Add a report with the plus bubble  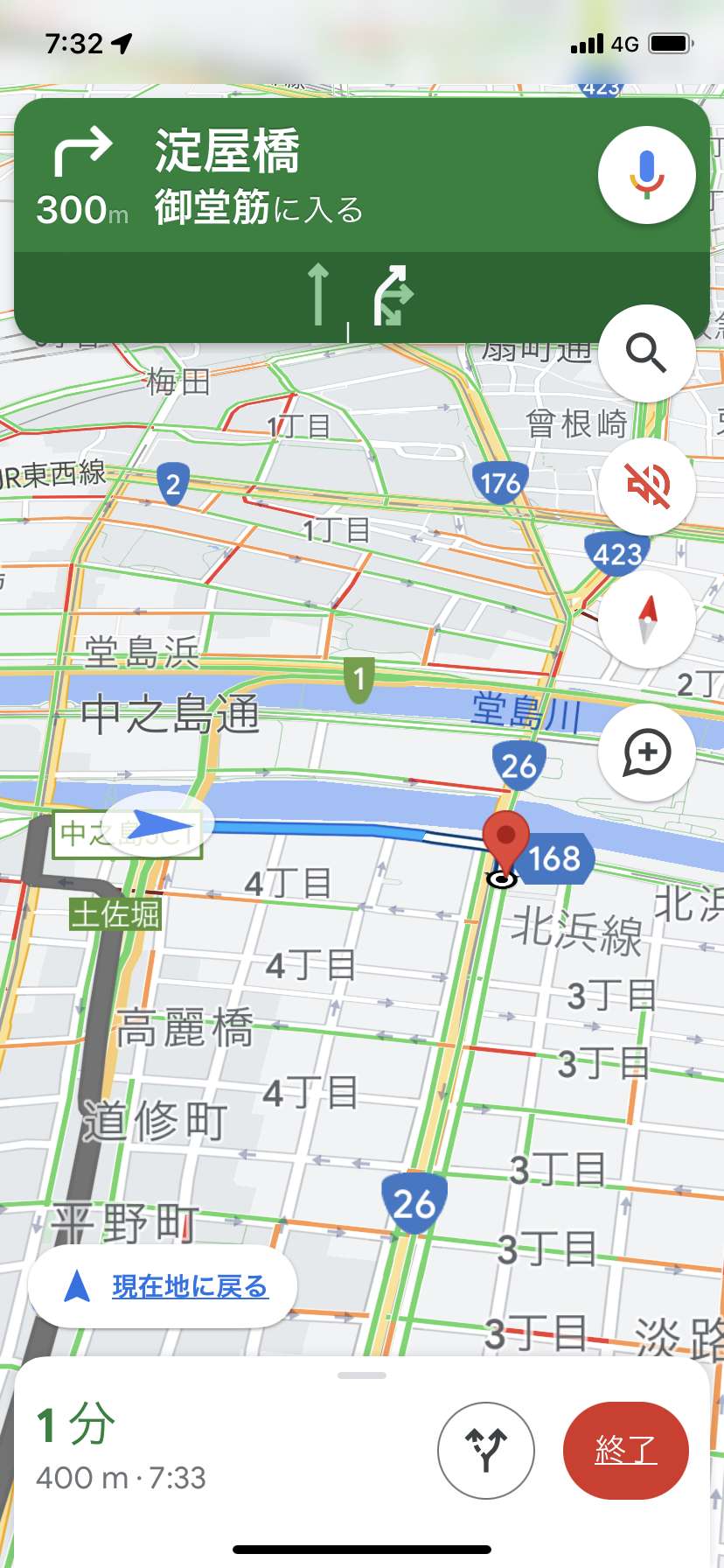pyautogui.click(x=646, y=752)
